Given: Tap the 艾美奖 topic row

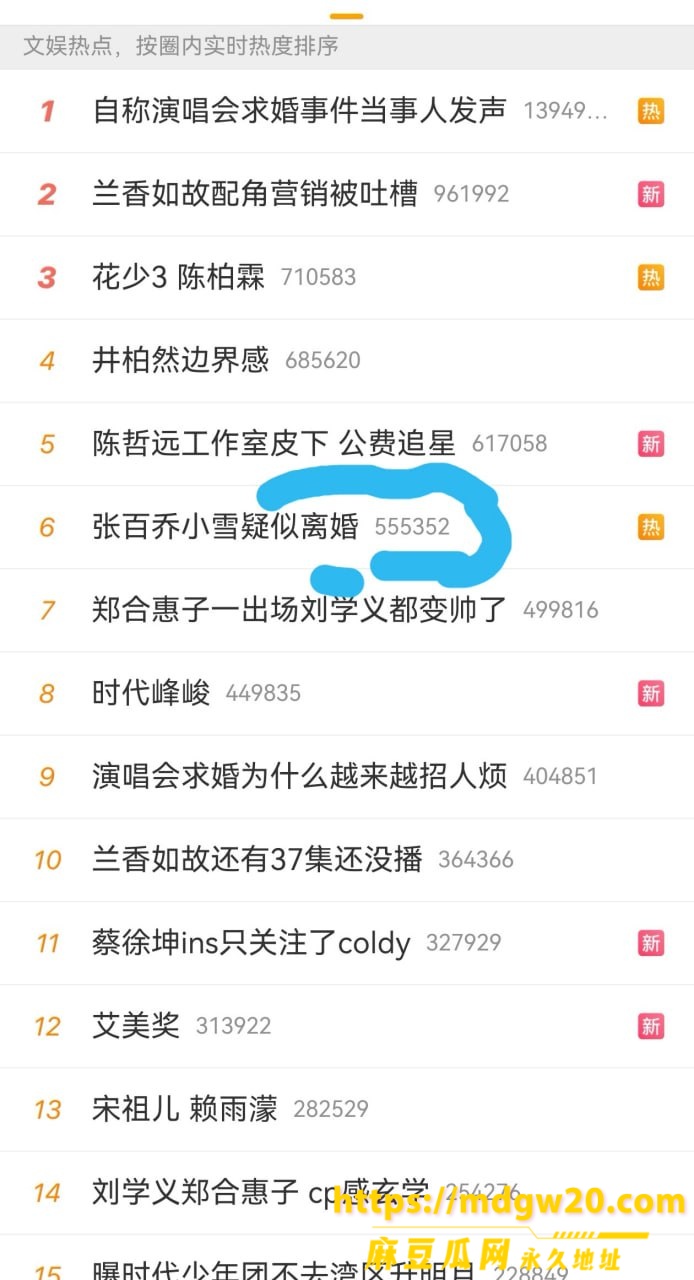Looking at the screenshot, I should coord(347,1026).
